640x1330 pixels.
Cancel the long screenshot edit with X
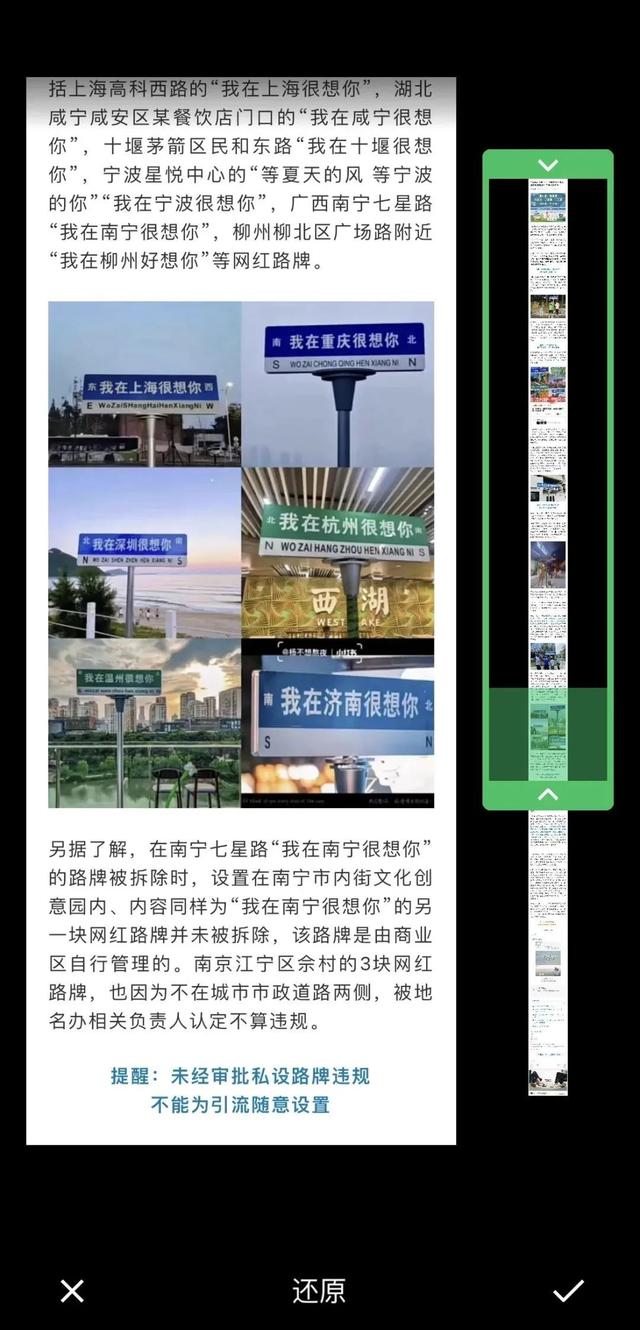pos(72,1291)
